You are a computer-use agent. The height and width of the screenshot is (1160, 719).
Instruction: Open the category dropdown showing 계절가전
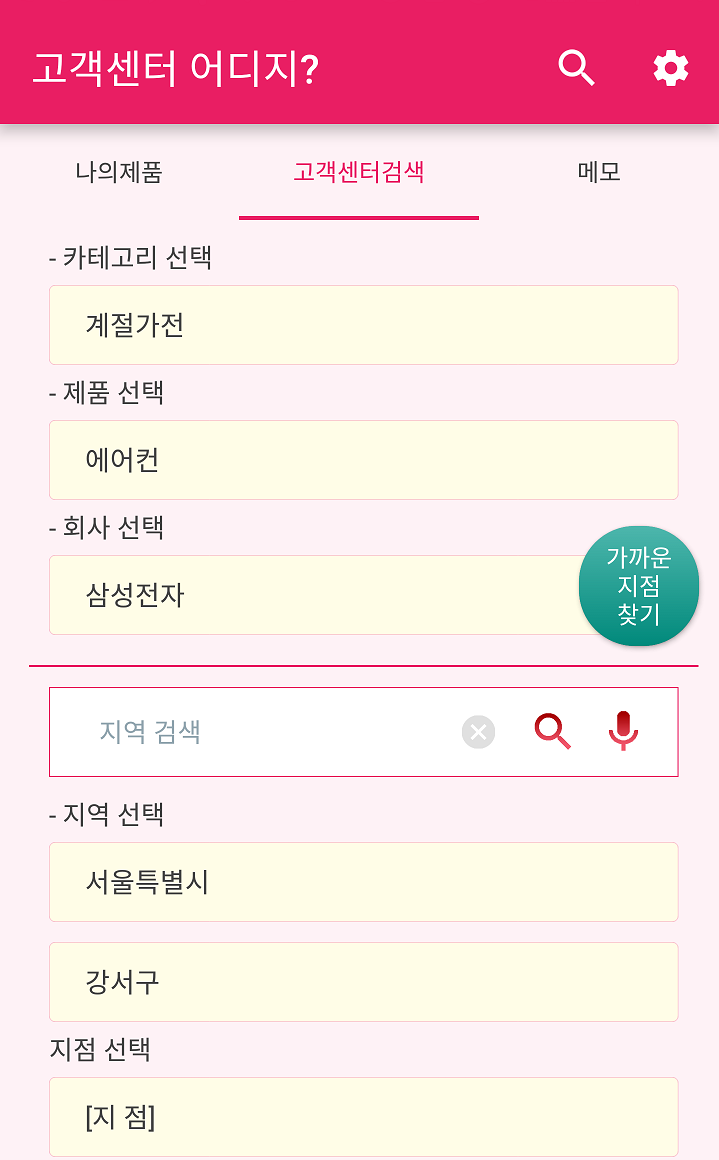point(363,325)
